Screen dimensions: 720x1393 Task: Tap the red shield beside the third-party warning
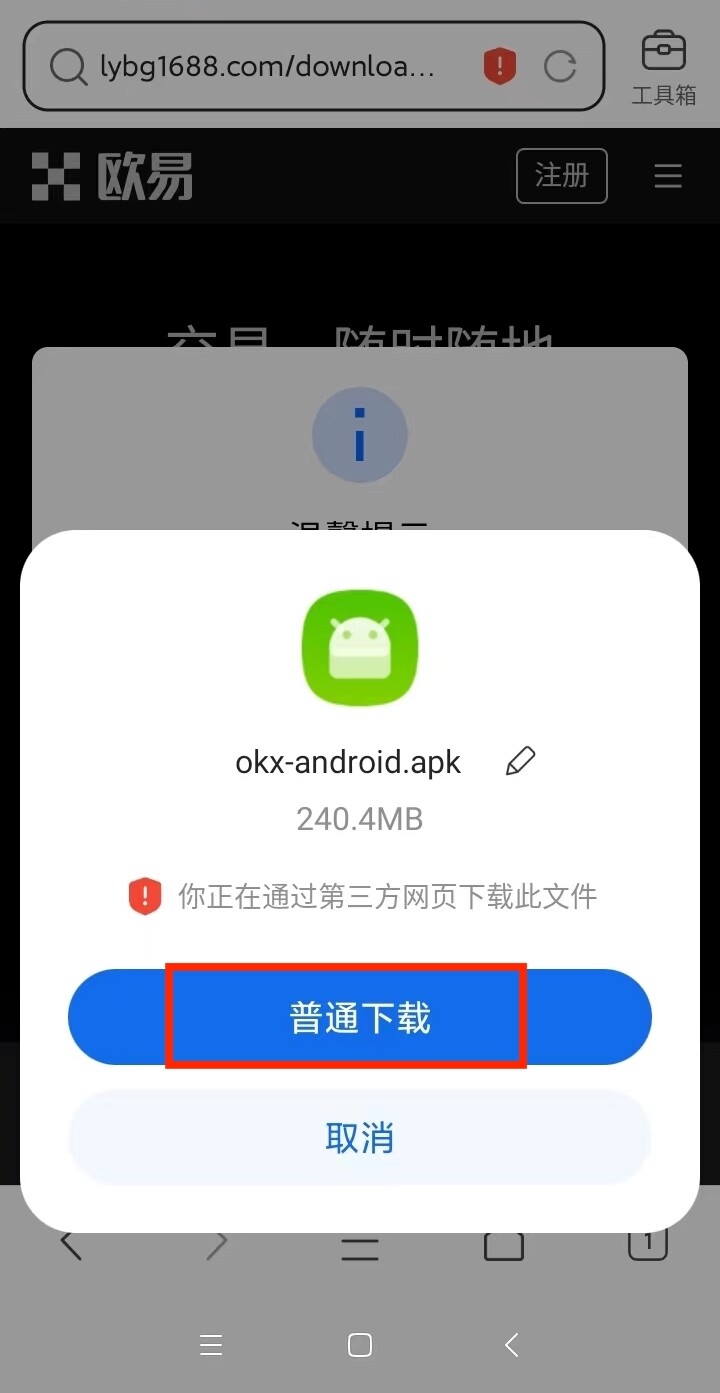(145, 896)
